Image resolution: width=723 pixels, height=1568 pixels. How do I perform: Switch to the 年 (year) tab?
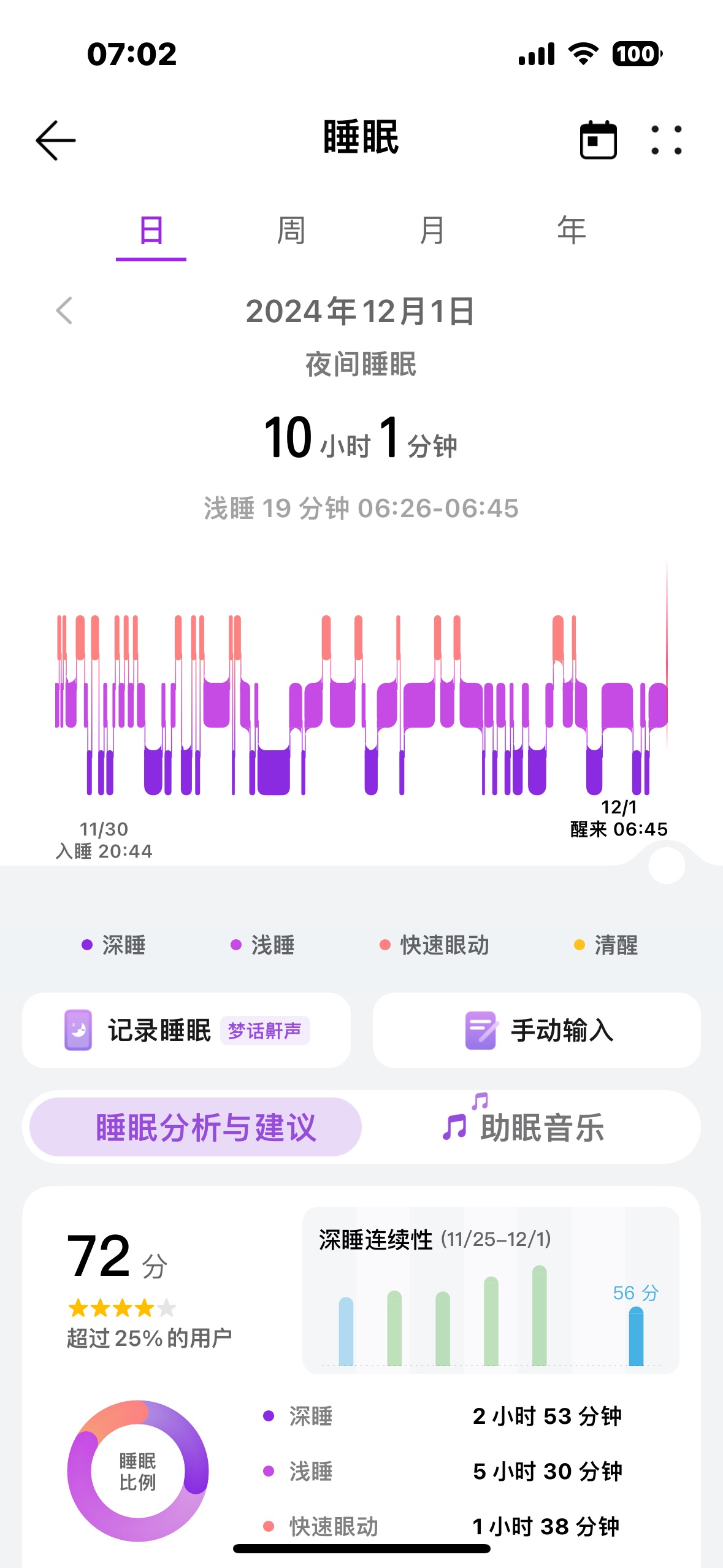point(572,231)
